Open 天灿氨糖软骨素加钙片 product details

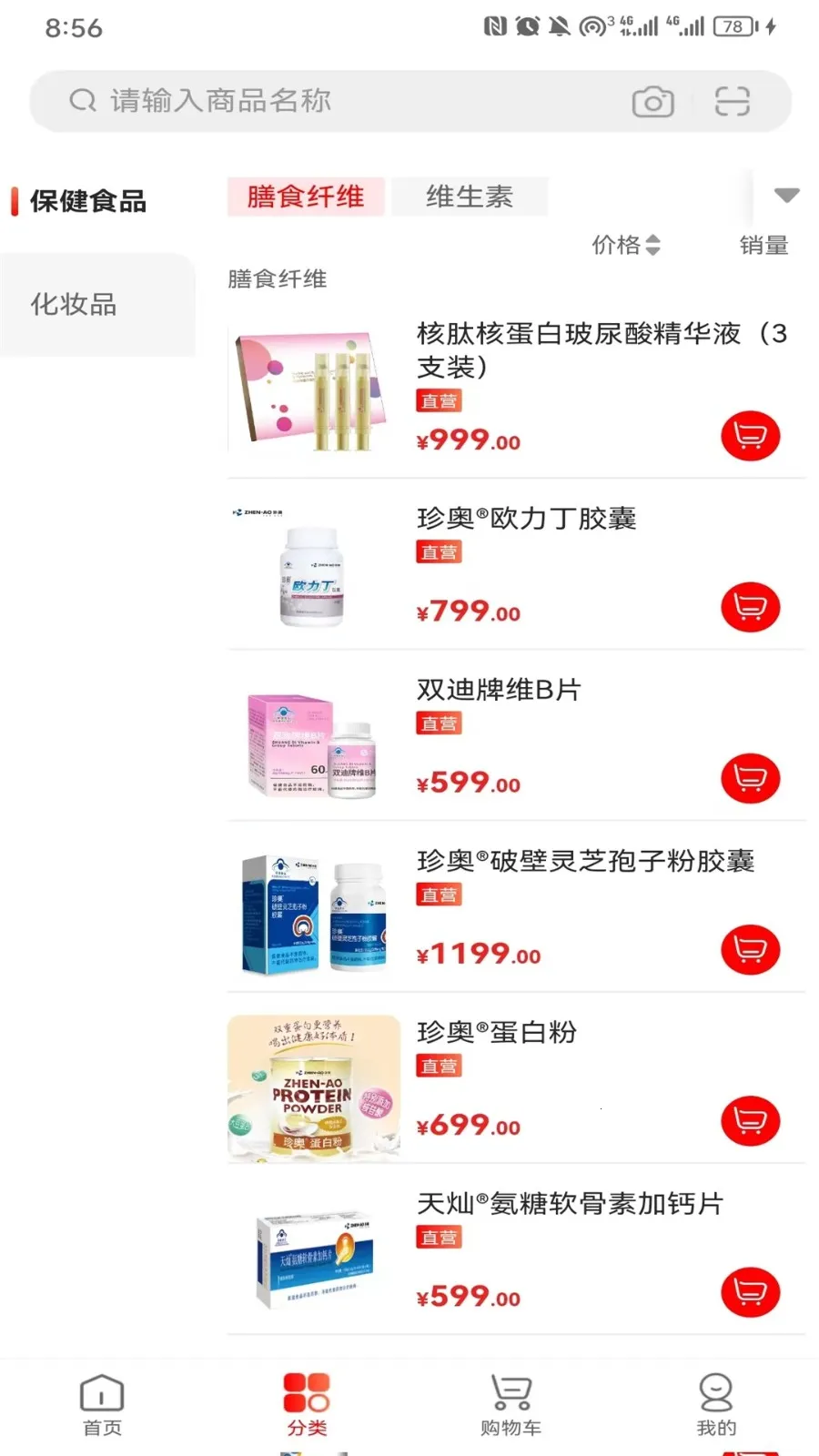[570, 1204]
